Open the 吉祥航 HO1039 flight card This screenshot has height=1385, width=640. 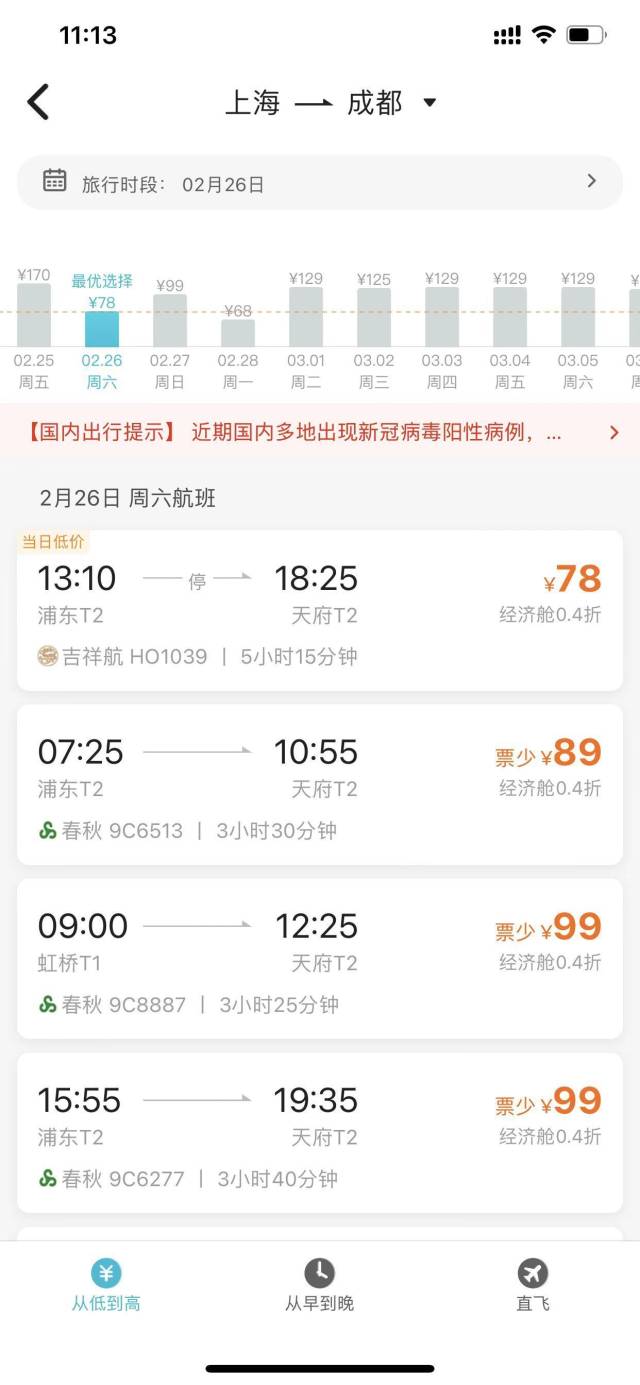(320, 611)
